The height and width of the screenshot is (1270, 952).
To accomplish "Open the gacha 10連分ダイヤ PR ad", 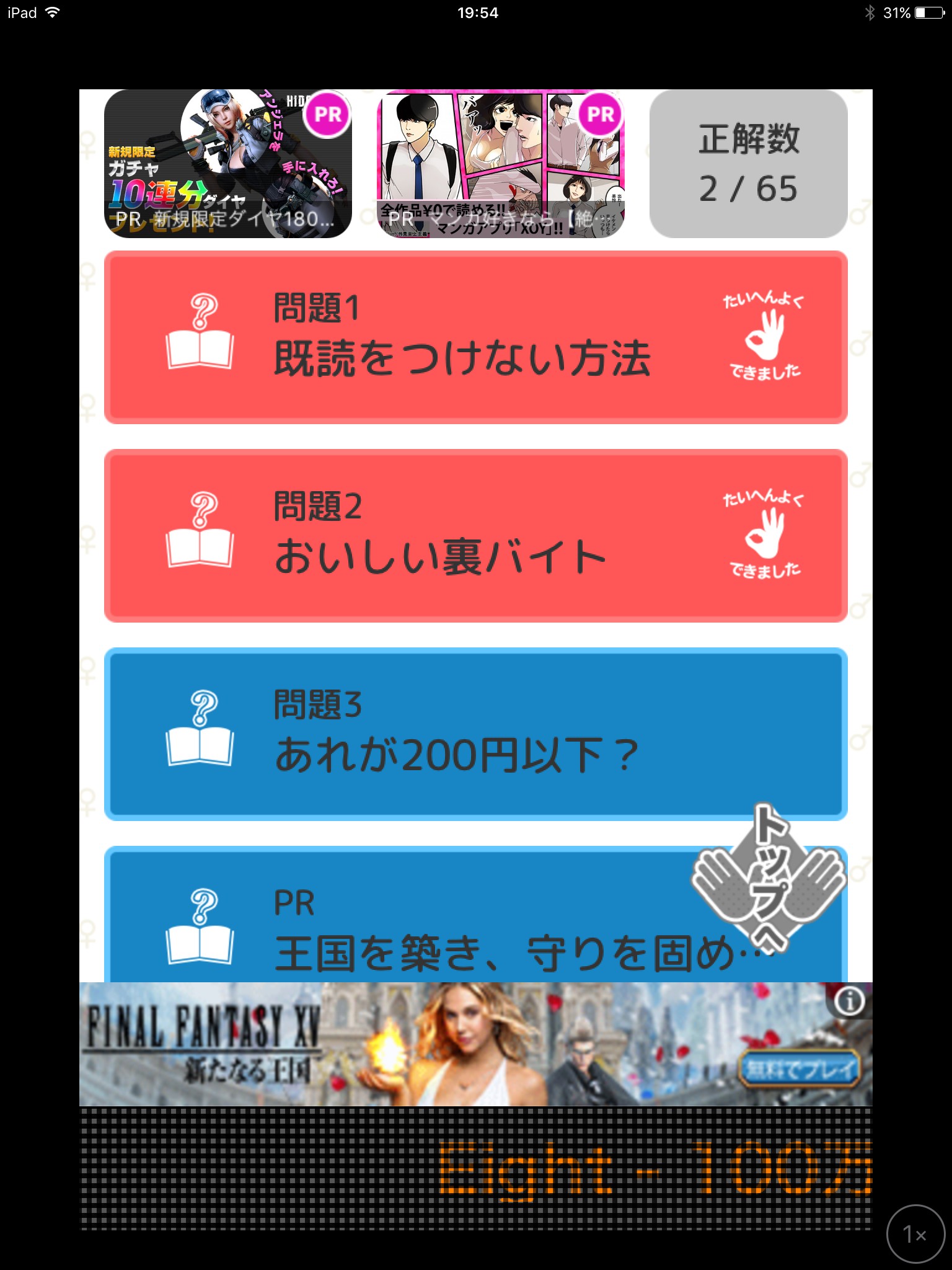I will (227, 164).
